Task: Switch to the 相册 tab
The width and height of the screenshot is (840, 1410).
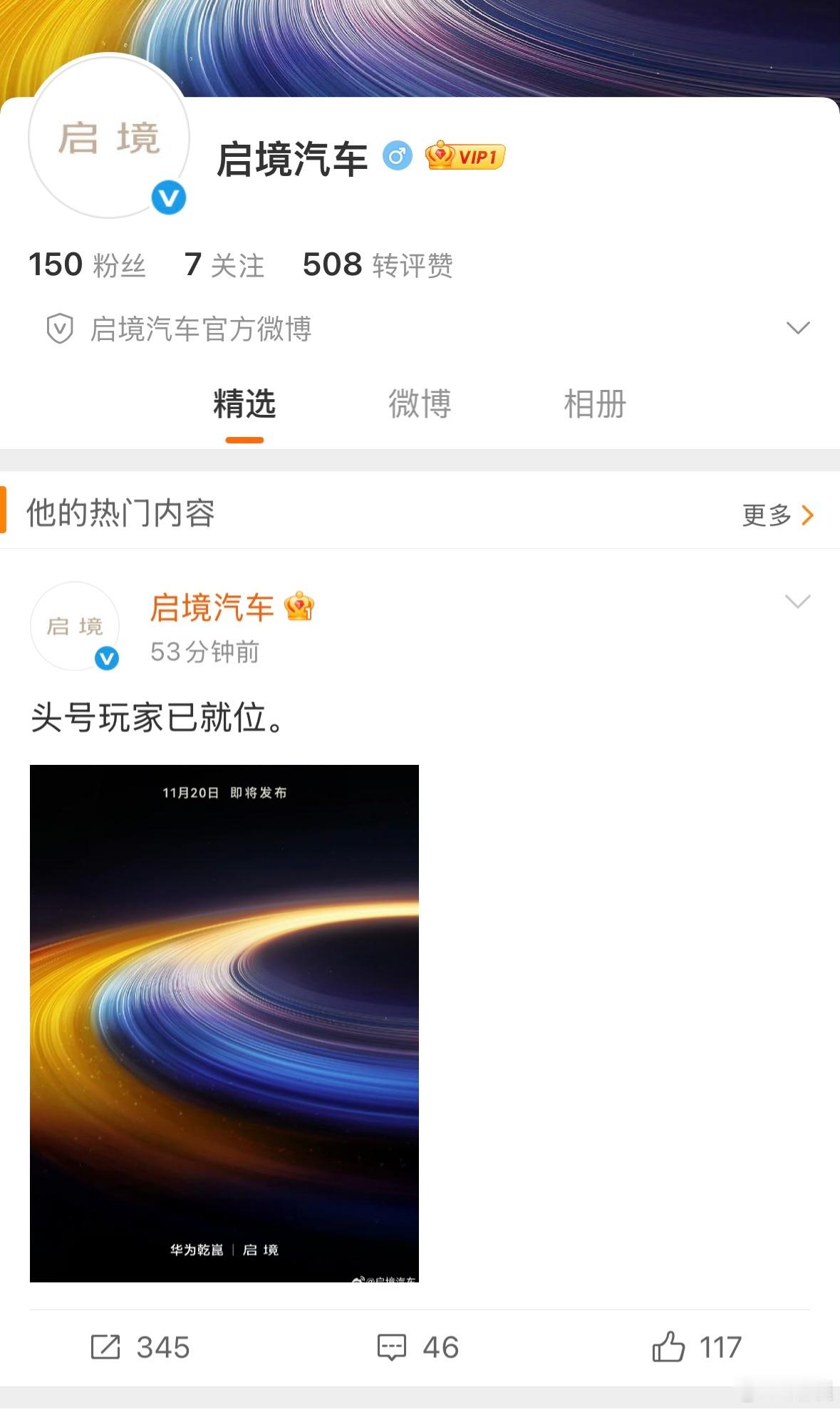Action: coord(593,404)
